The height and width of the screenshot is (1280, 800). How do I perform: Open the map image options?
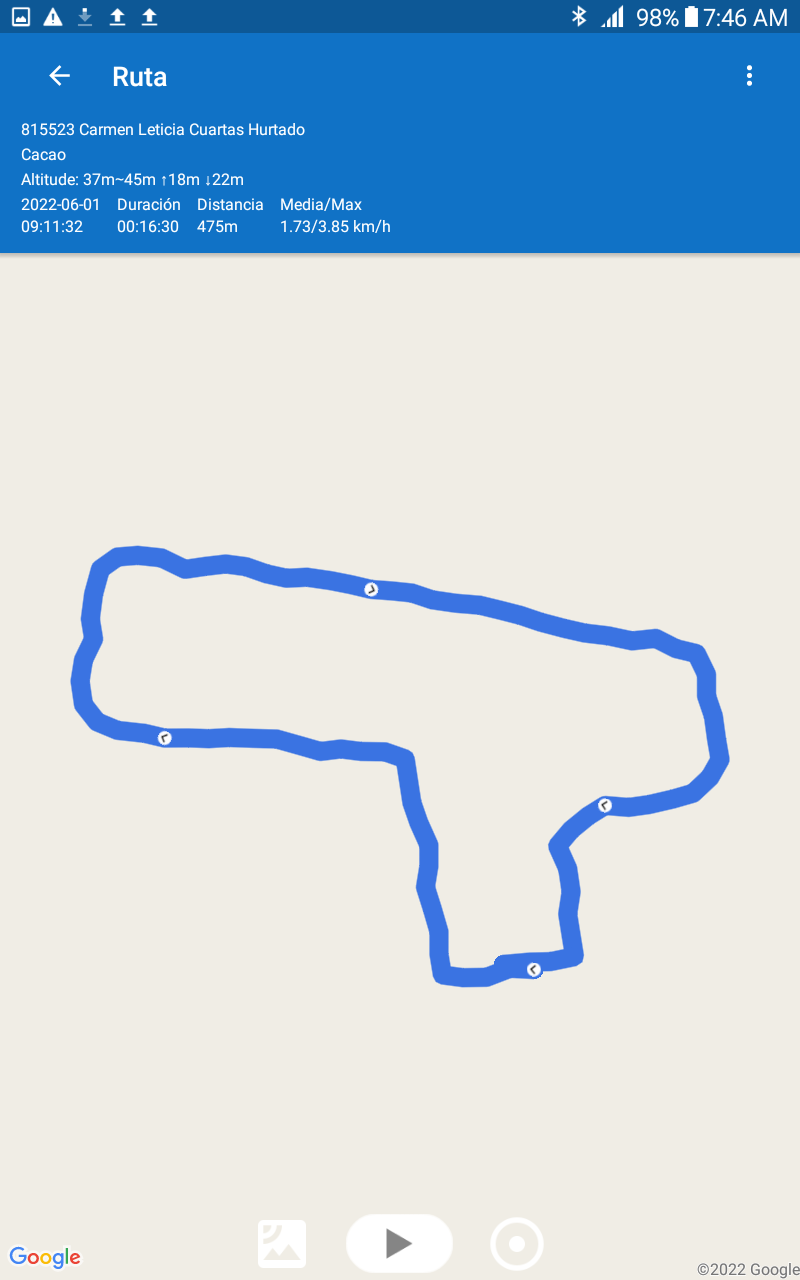(x=282, y=1244)
